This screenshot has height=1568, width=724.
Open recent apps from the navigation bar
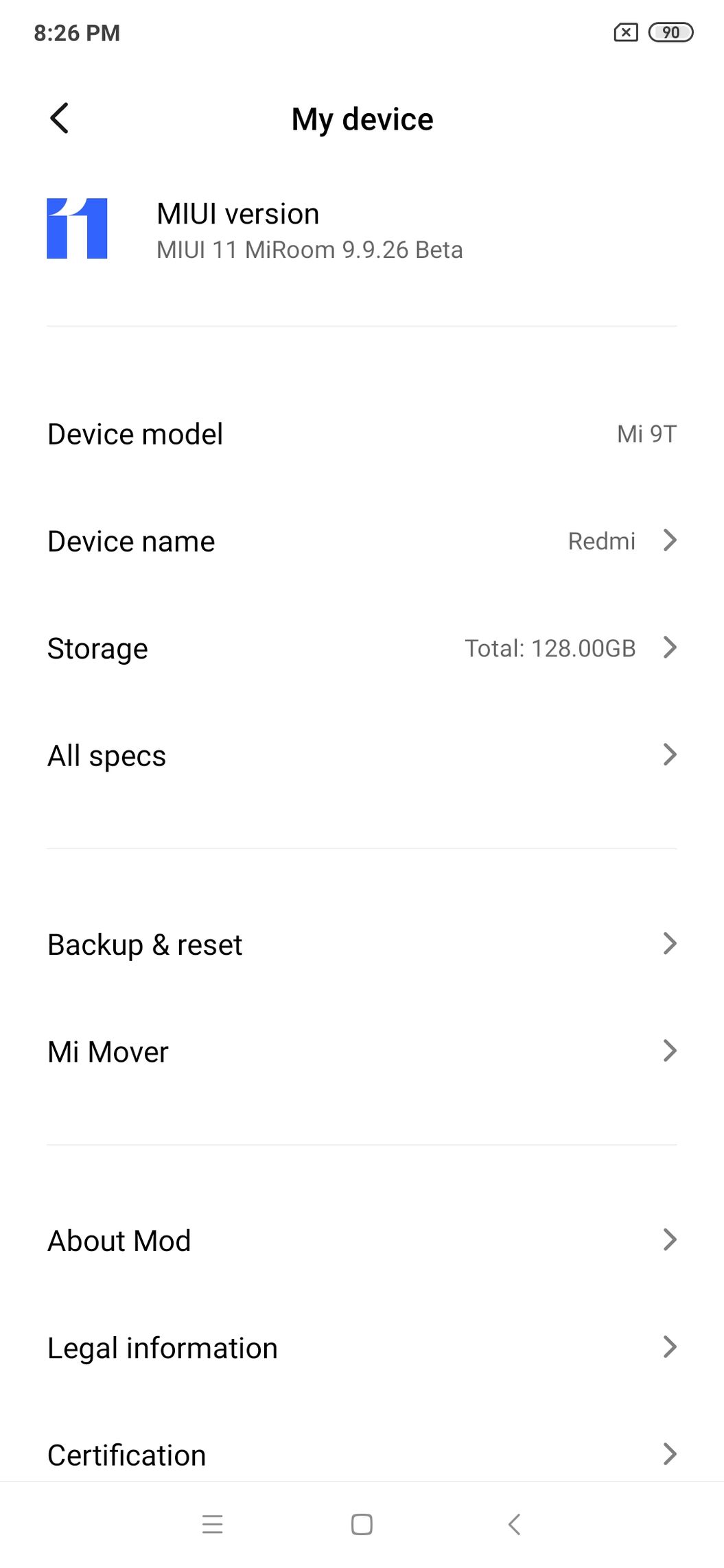click(x=213, y=1524)
